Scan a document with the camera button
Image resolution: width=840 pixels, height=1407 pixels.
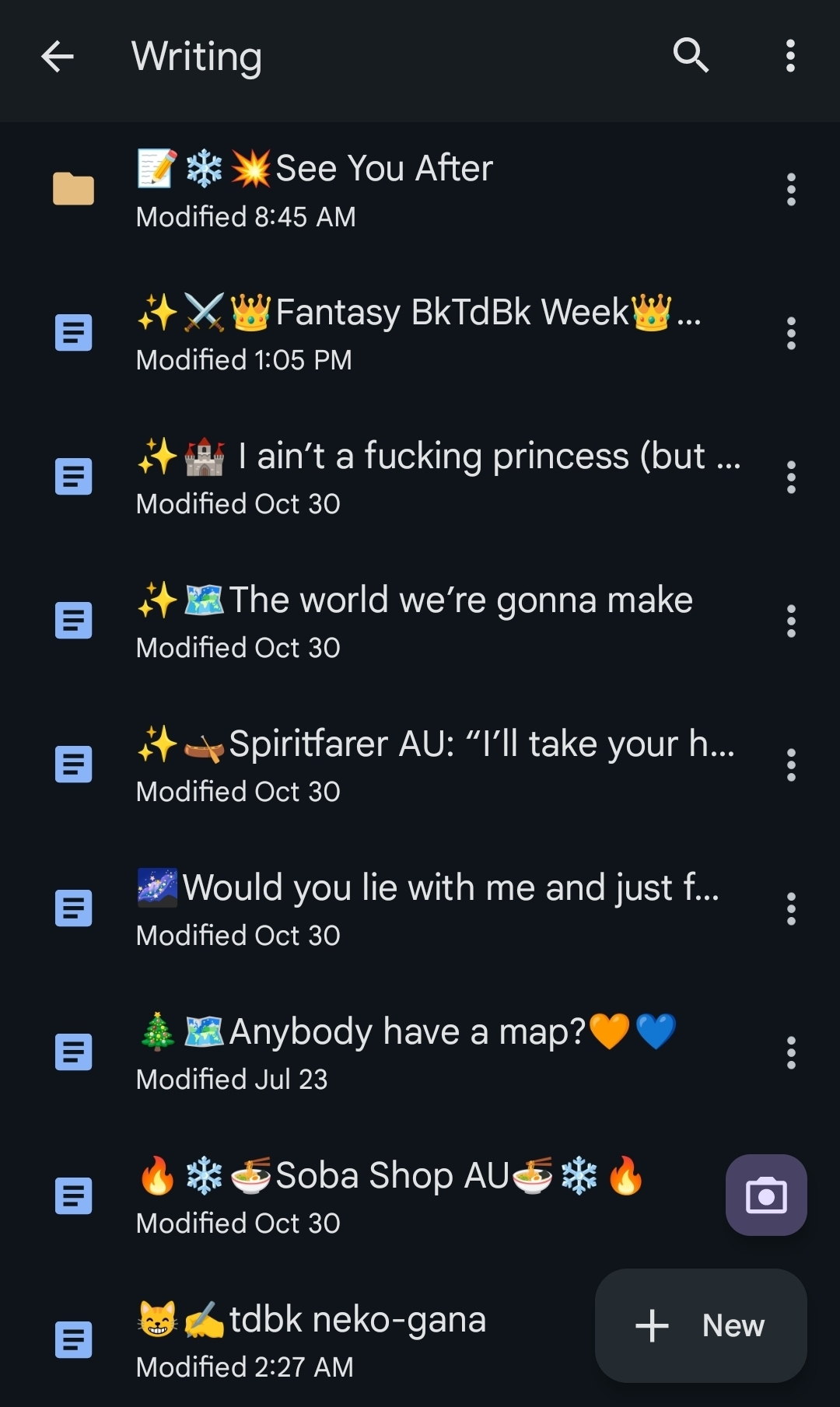766,1195
